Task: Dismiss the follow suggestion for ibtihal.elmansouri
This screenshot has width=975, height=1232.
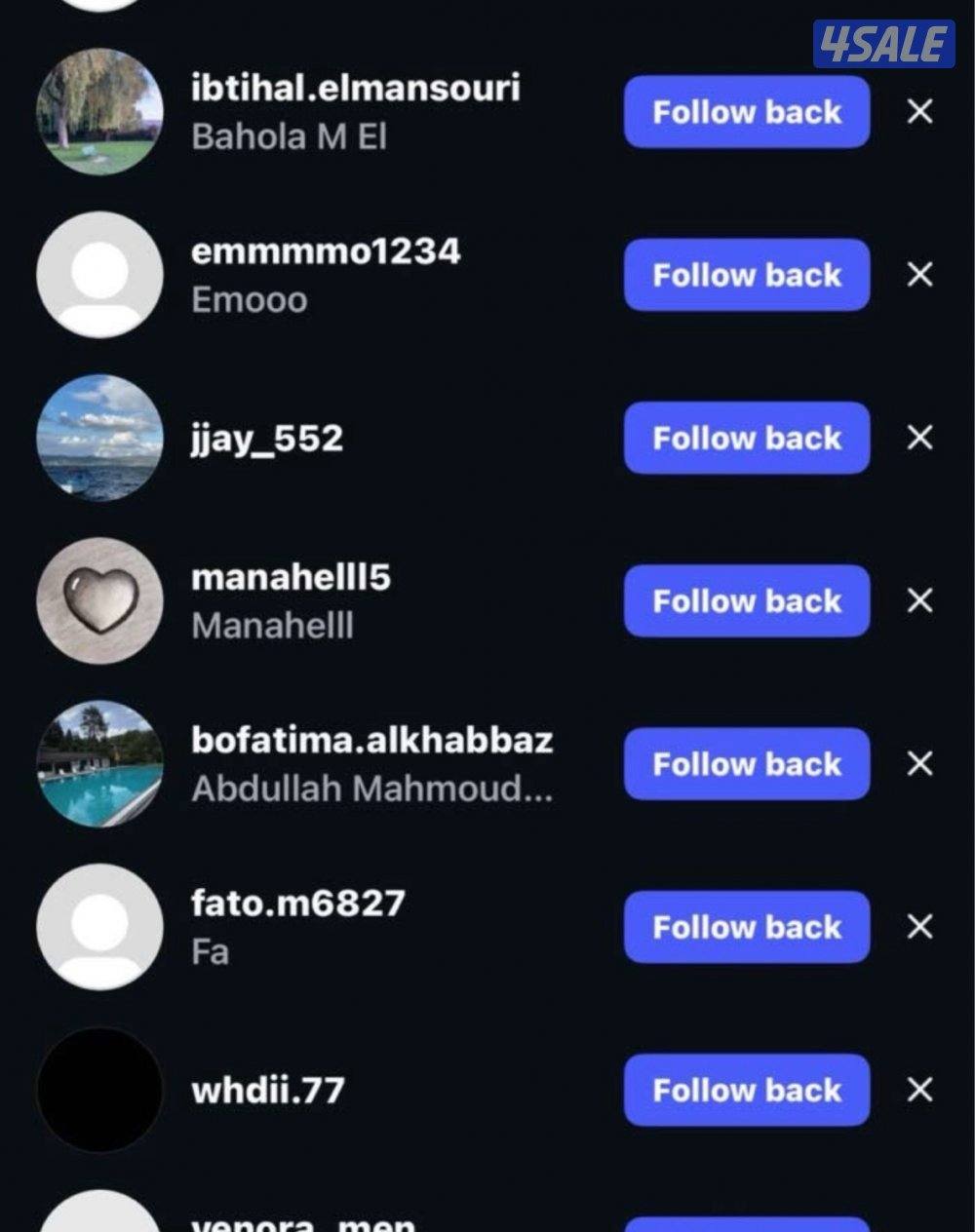Action: [x=917, y=111]
